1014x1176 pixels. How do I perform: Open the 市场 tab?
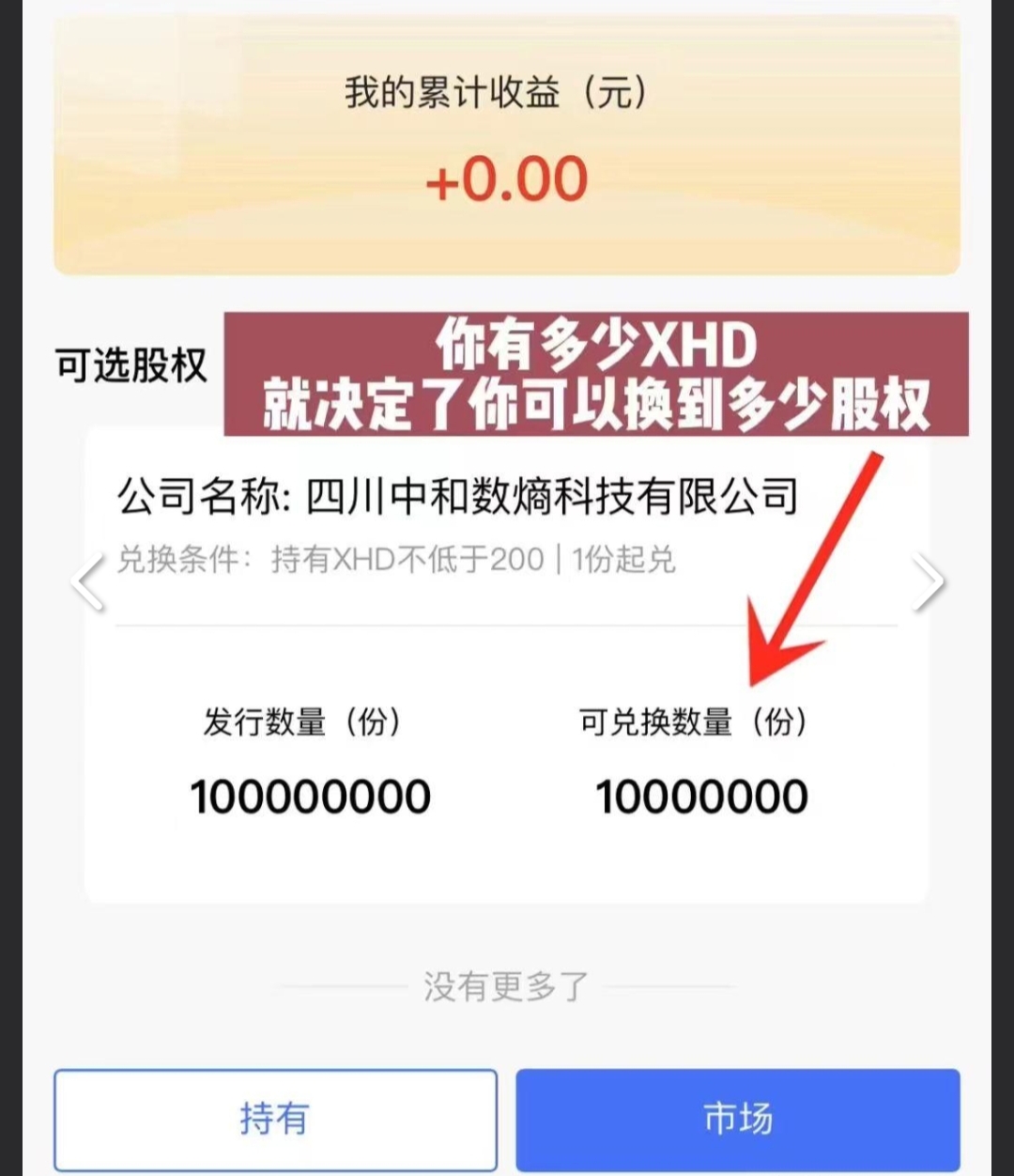737,1118
